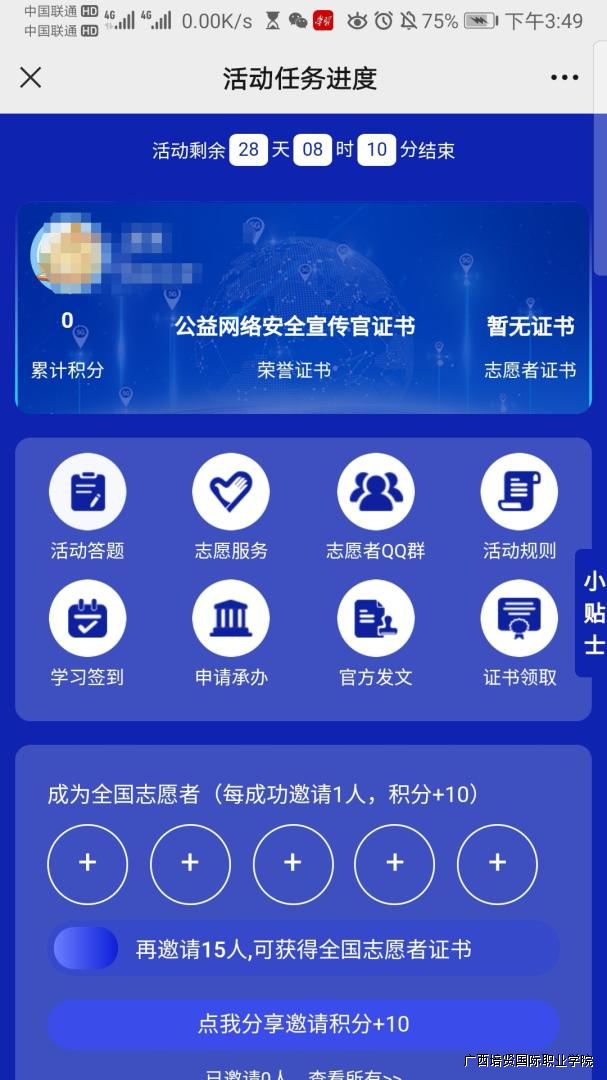Expand the 小贴士 side tab
Screen dimensions: 607x1080
[x=593, y=612]
